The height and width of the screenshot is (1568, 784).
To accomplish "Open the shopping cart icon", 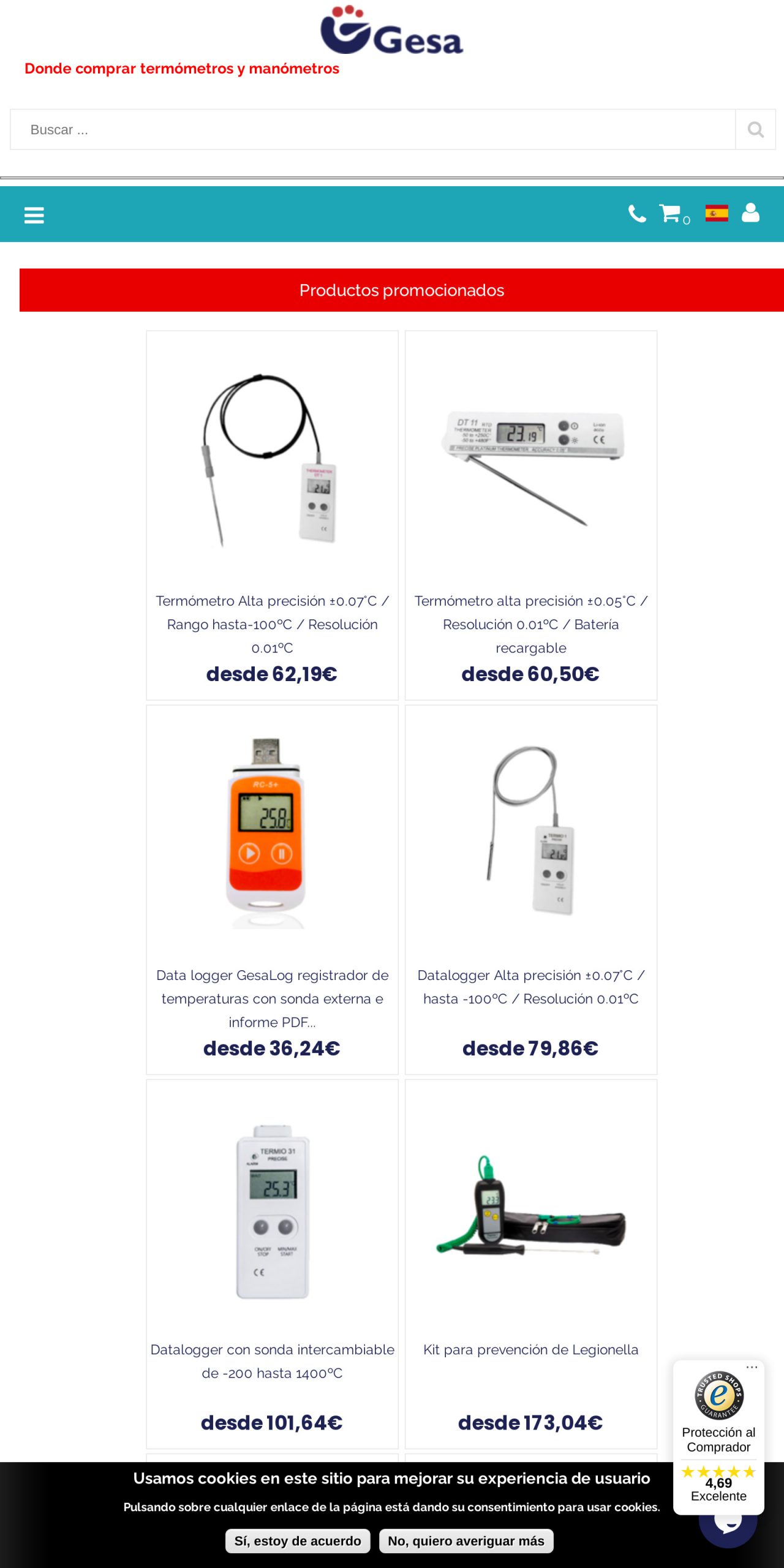I will coord(670,214).
